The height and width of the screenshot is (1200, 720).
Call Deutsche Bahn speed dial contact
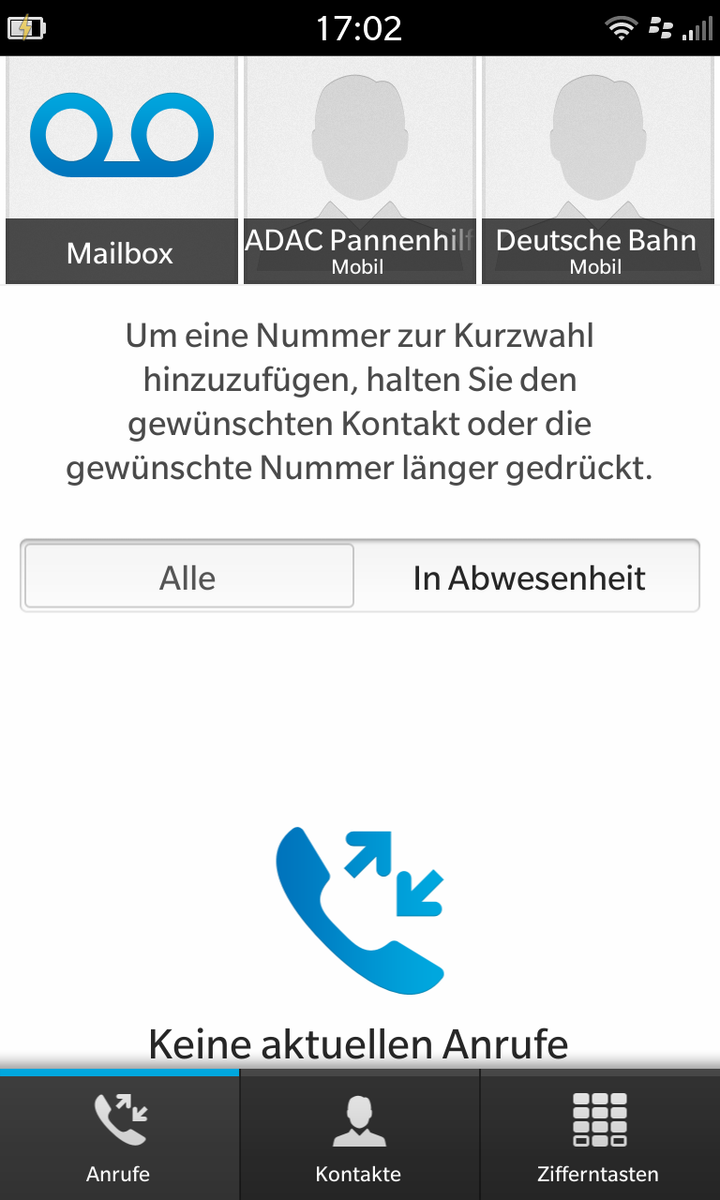(x=597, y=170)
